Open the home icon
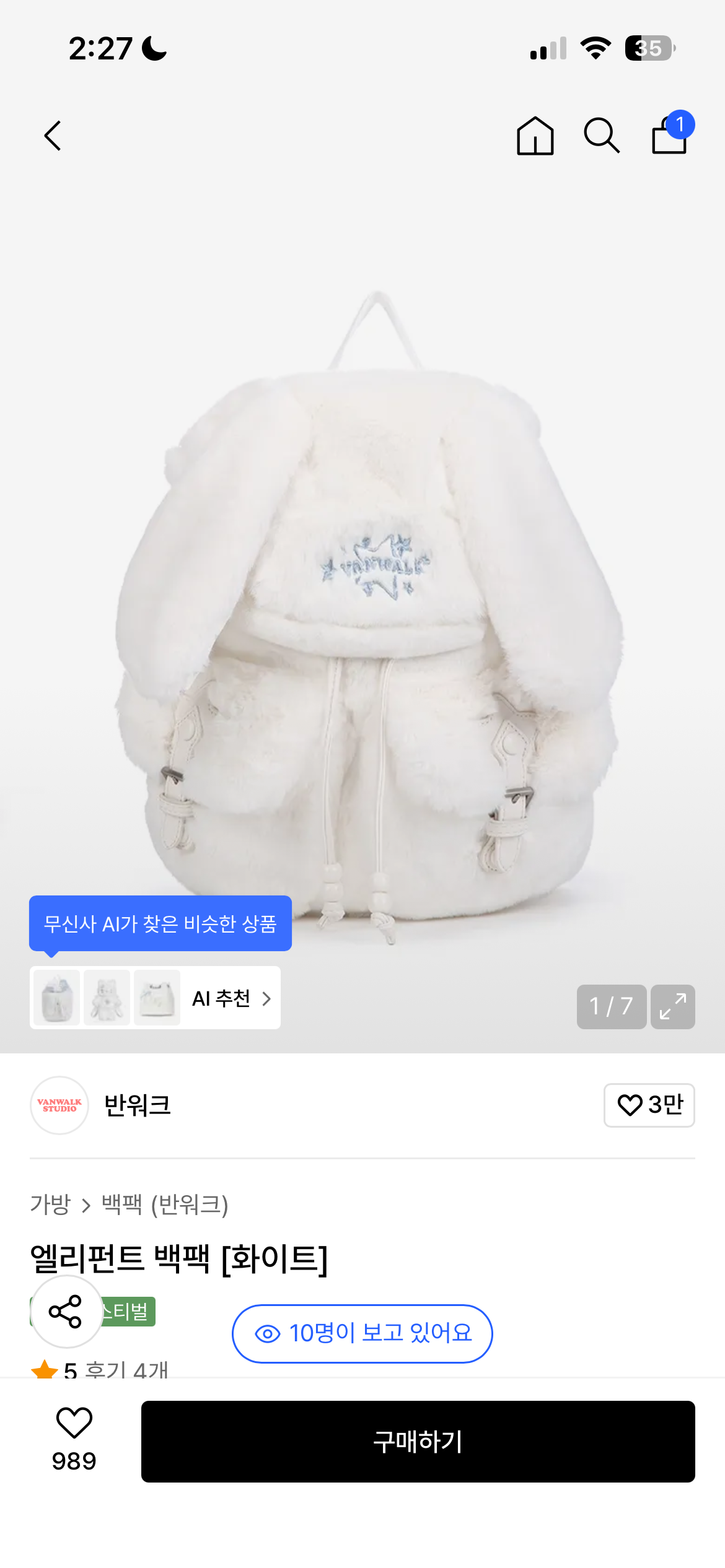 click(535, 136)
